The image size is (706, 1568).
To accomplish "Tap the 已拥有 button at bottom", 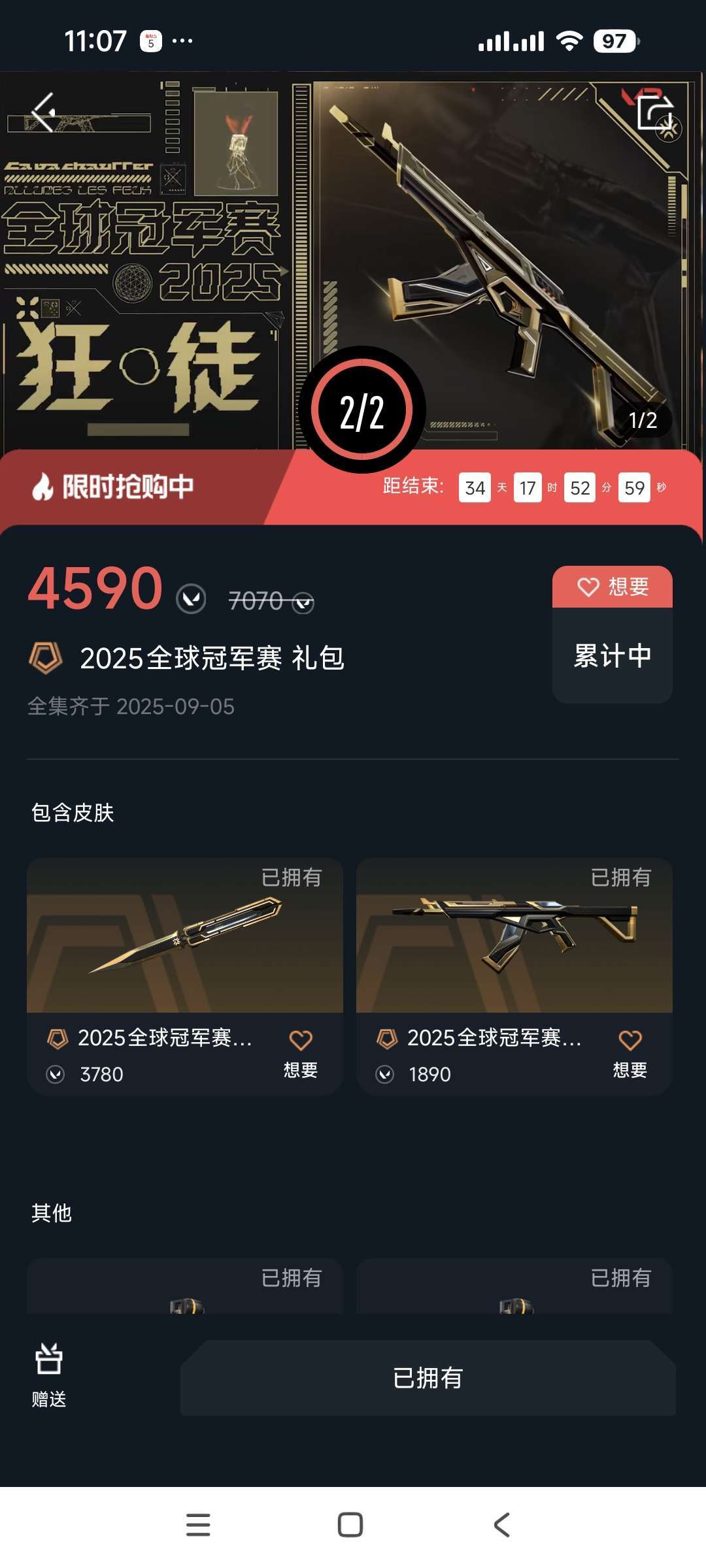I will [x=428, y=1377].
